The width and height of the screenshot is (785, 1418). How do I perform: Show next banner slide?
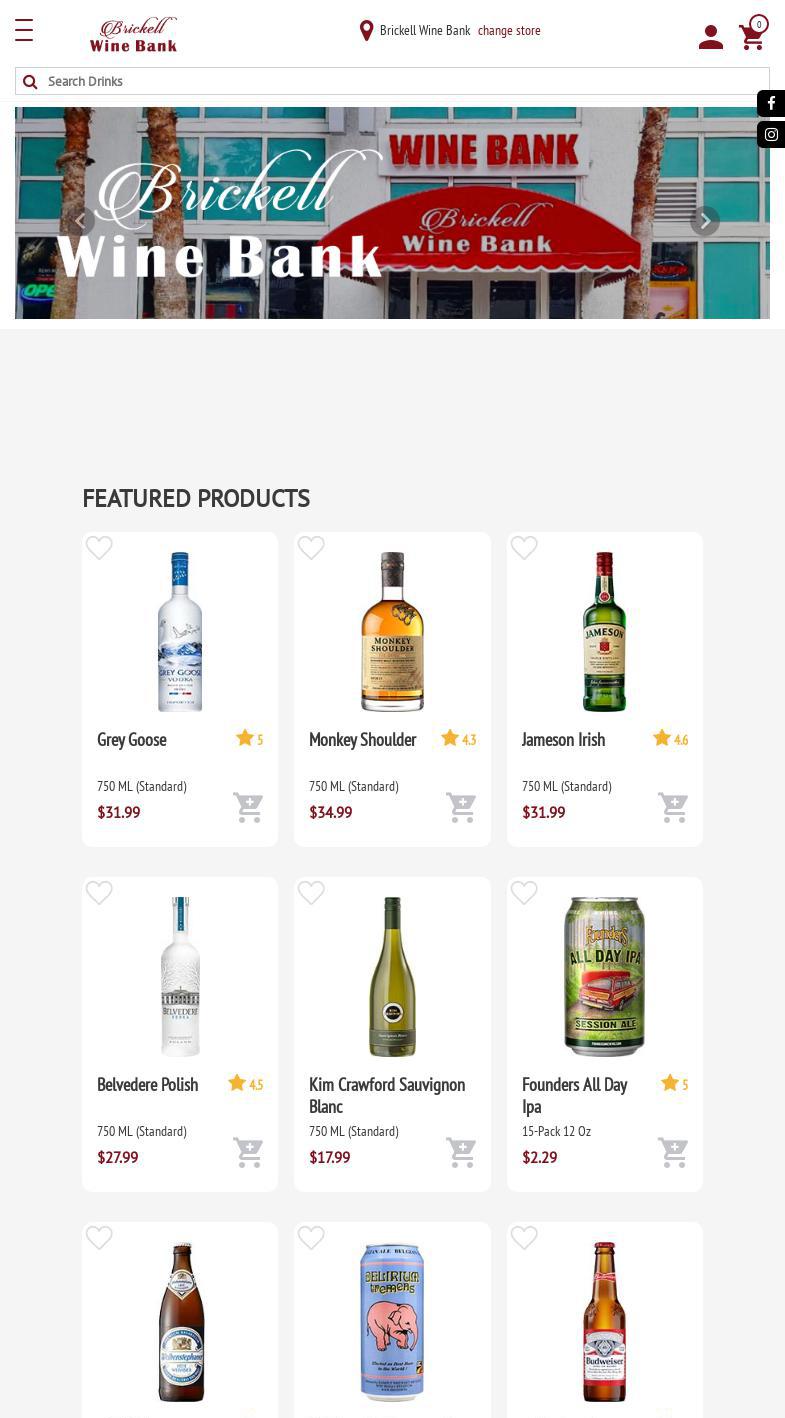[705, 221]
